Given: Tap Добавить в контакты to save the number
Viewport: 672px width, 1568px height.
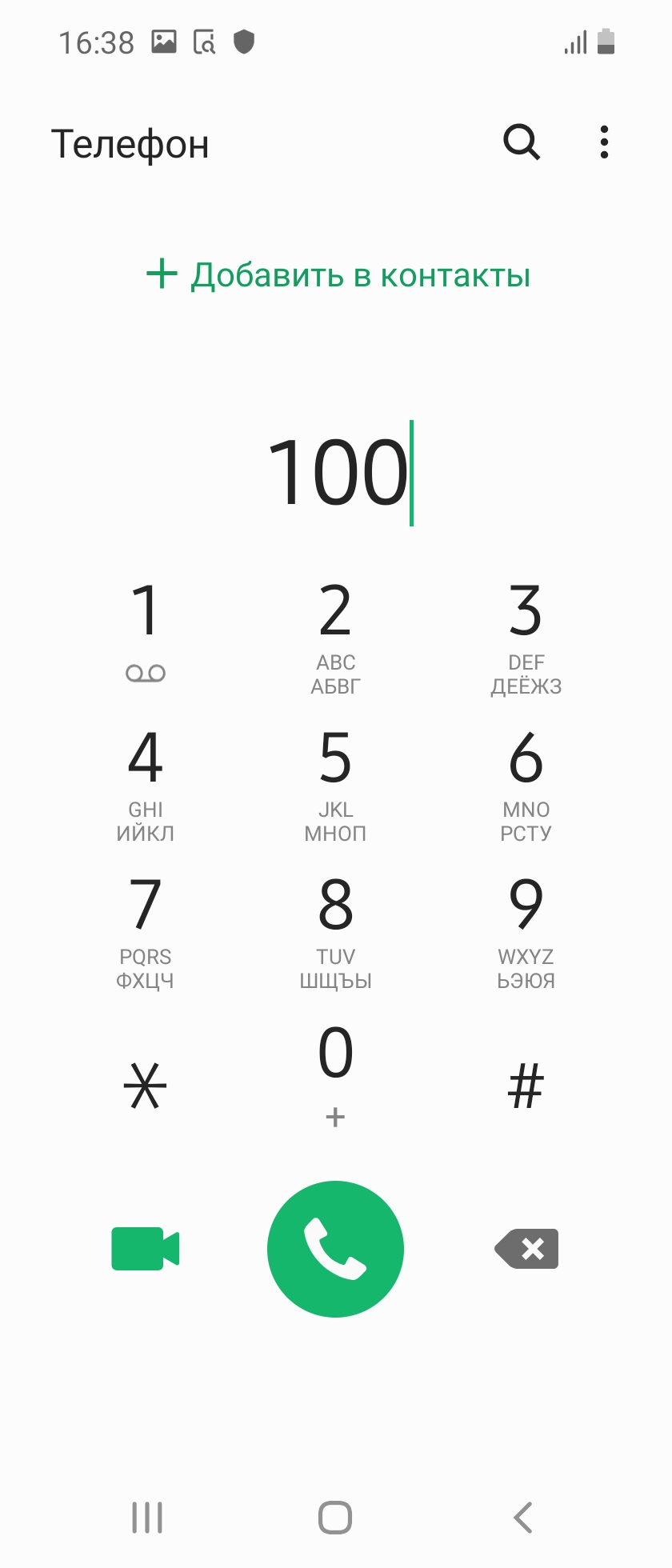Looking at the screenshot, I should (x=338, y=274).
